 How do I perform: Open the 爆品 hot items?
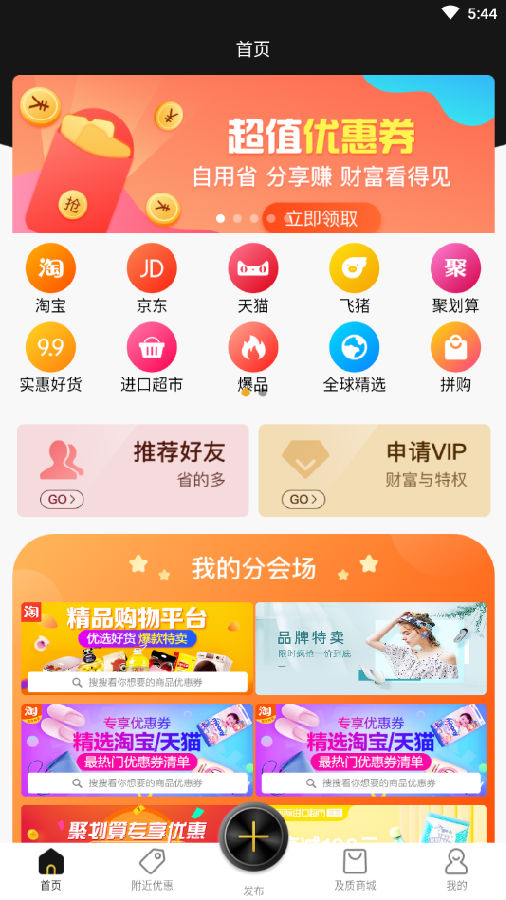pos(253,357)
